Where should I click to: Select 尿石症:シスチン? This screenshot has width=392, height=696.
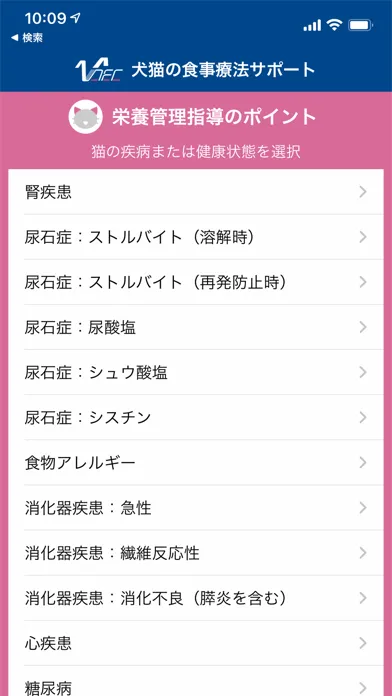(196, 417)
